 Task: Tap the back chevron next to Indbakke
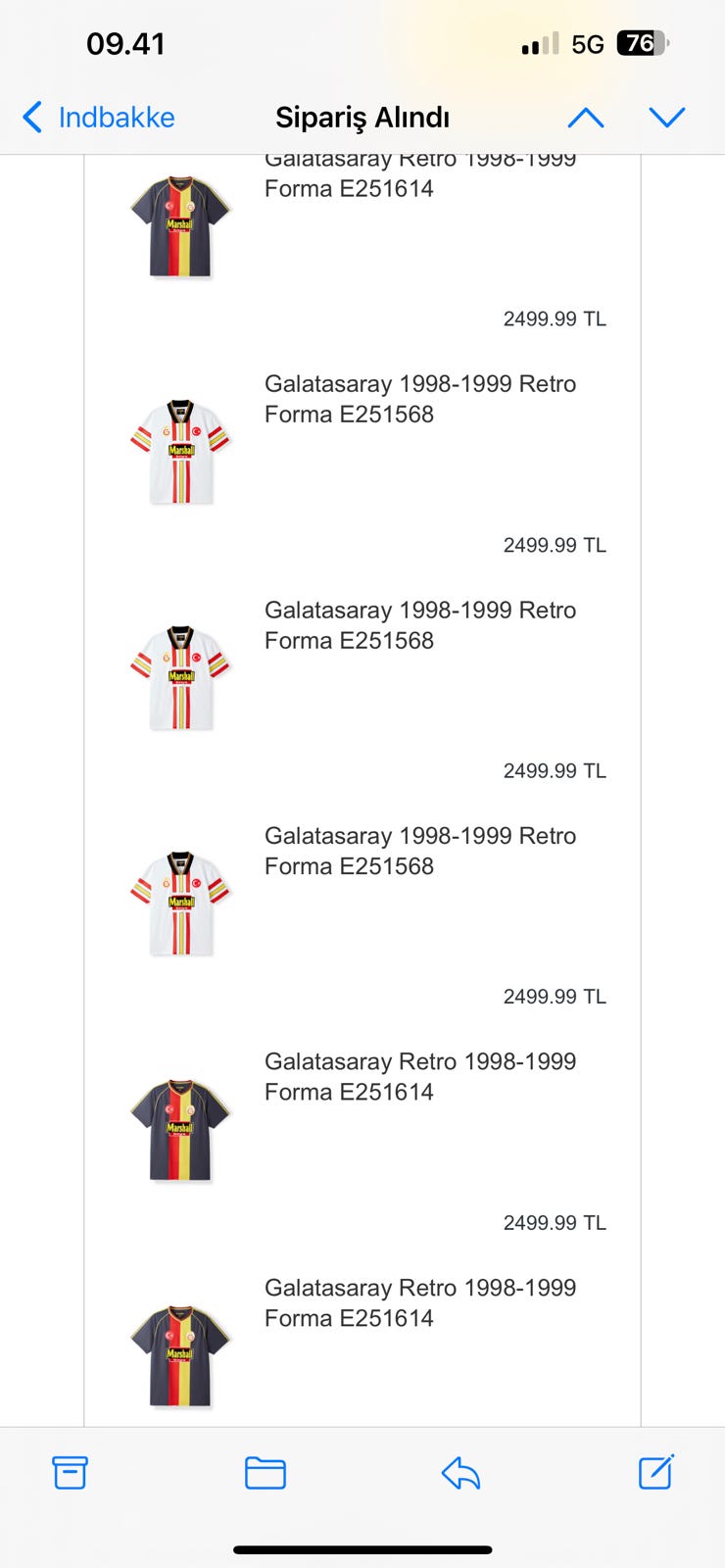pos(31,117)
